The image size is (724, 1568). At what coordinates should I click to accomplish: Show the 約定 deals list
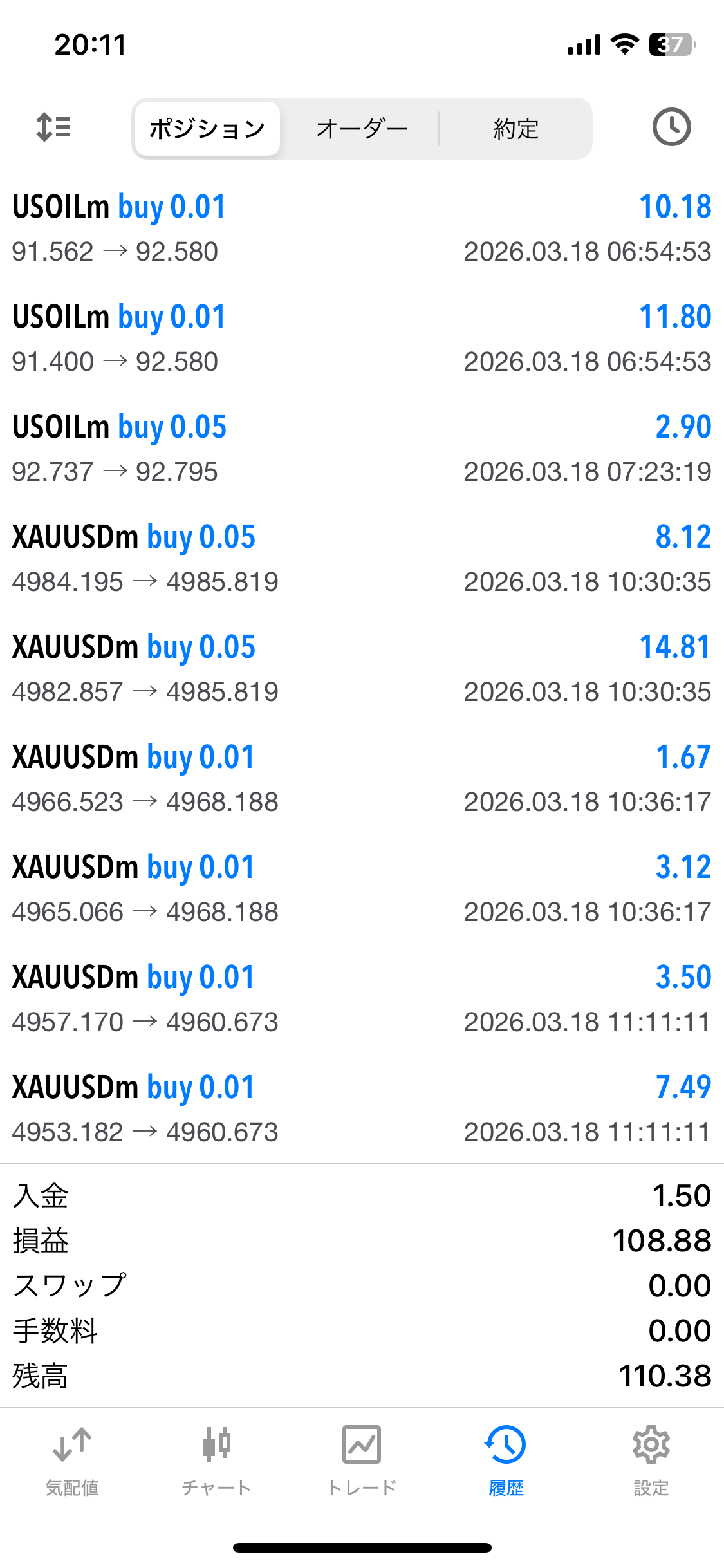click(515, 129)
